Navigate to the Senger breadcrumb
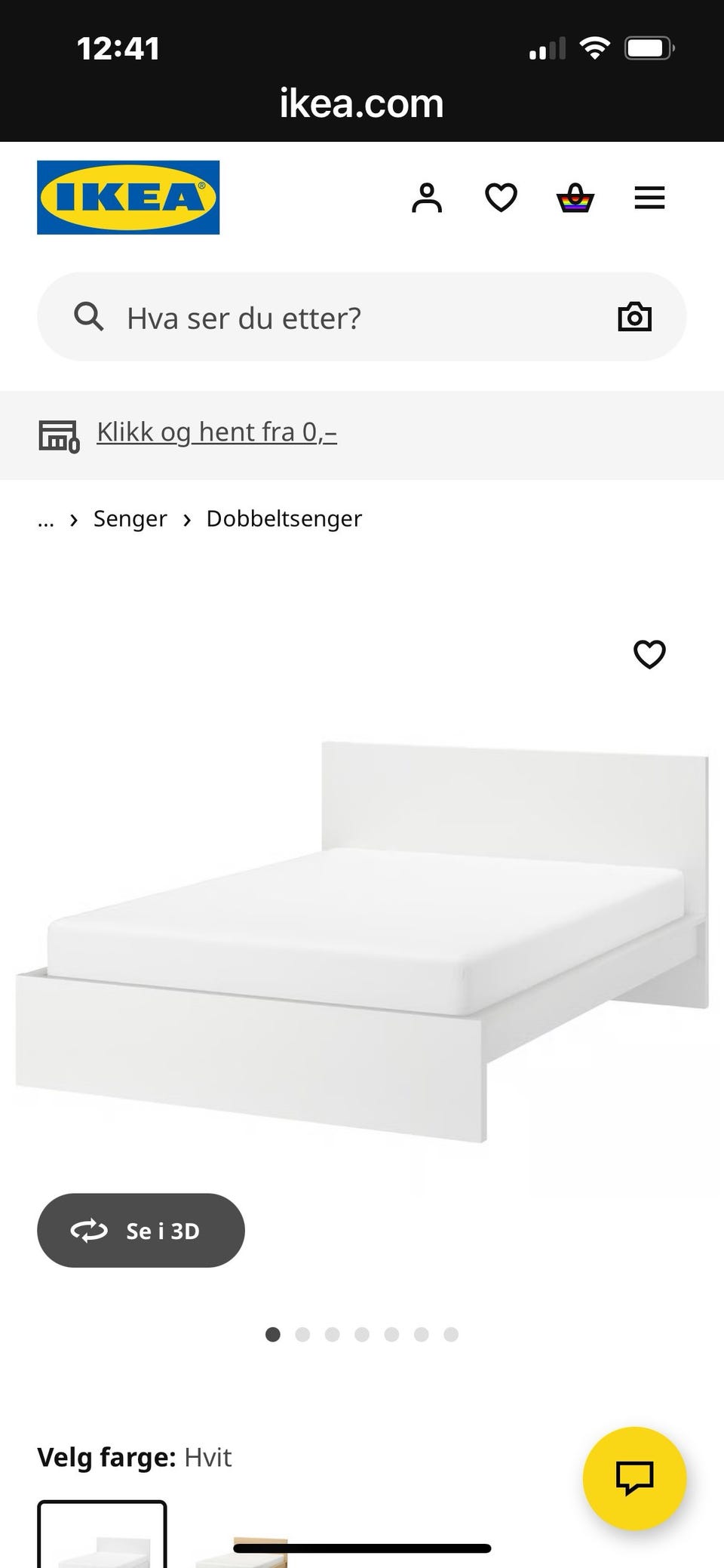This screenshot has height=1568, width=724. click(x=130, y=519)
